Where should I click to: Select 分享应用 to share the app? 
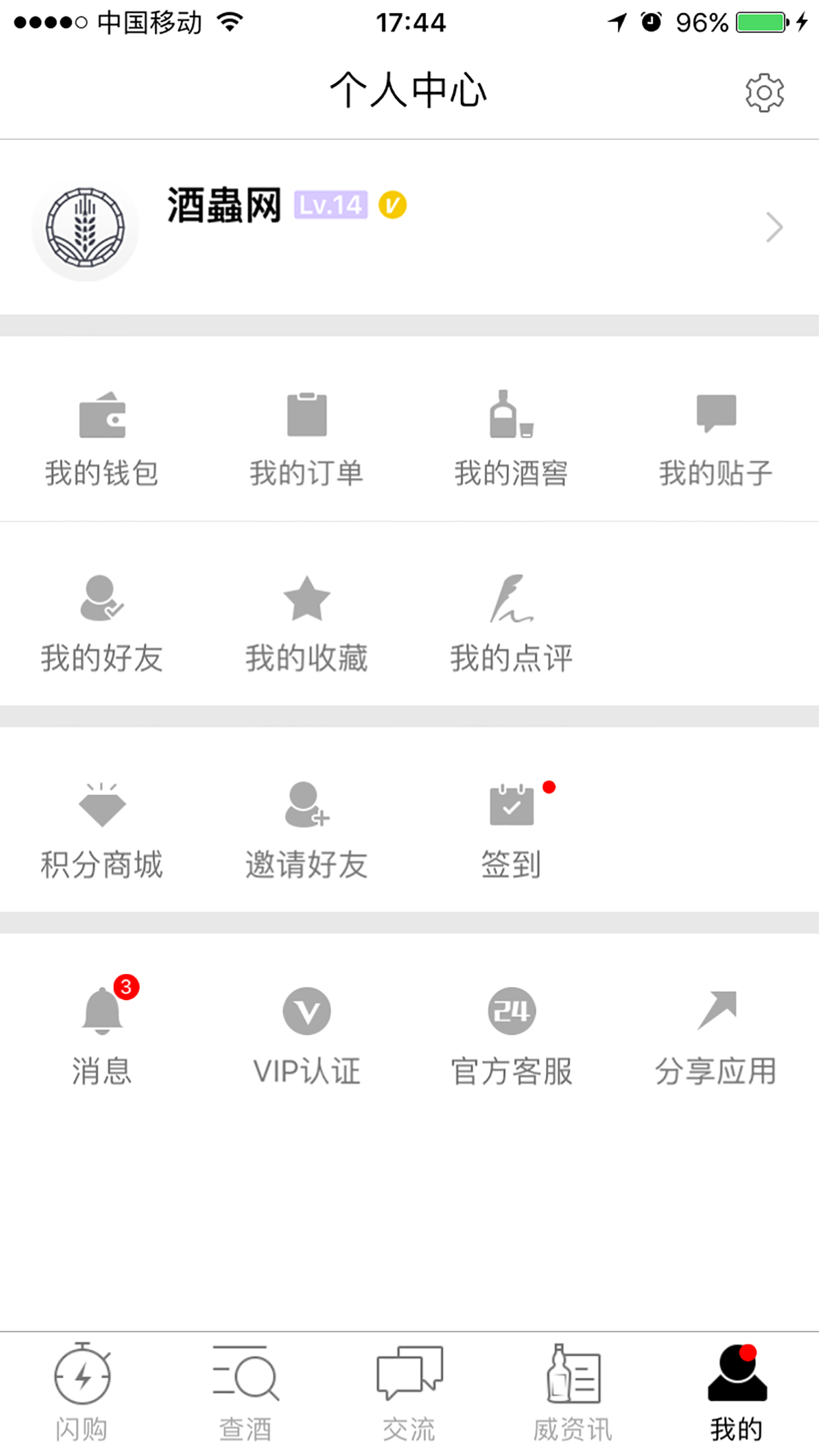point(716,1035)
